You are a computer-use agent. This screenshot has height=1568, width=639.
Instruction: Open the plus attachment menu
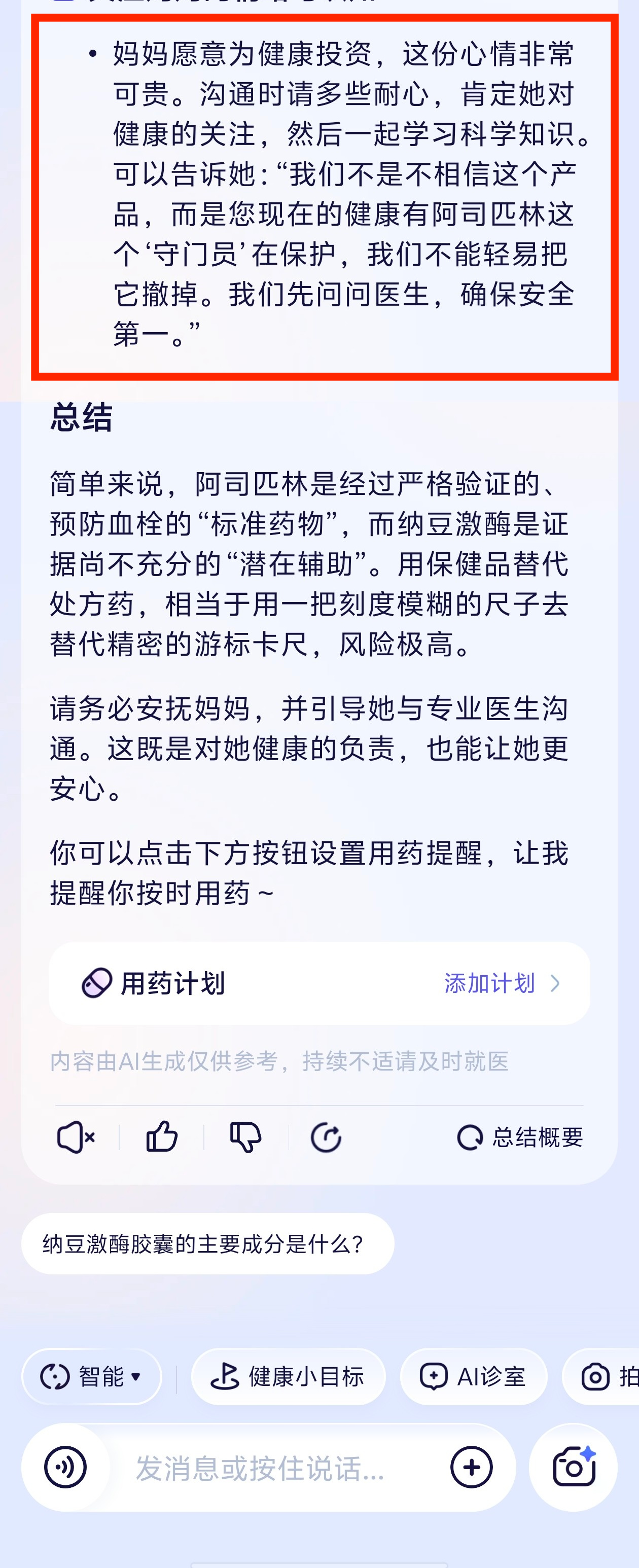[x=472, y=1467]
